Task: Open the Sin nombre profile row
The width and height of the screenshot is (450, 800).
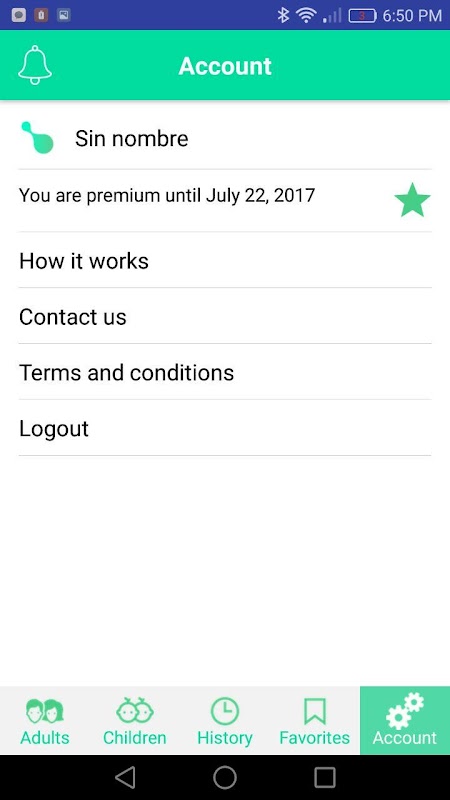Action: (x=225, y=138)
